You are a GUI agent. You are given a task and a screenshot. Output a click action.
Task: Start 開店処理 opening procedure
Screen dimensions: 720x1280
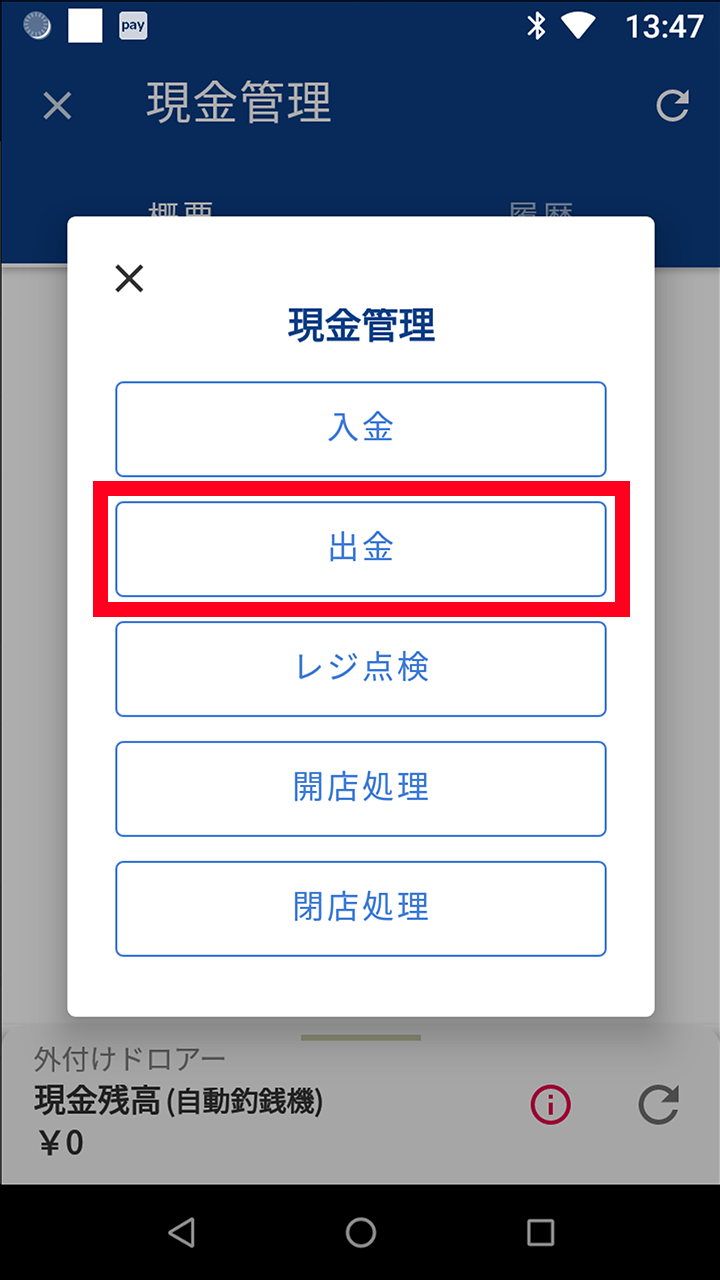point(361,788)
